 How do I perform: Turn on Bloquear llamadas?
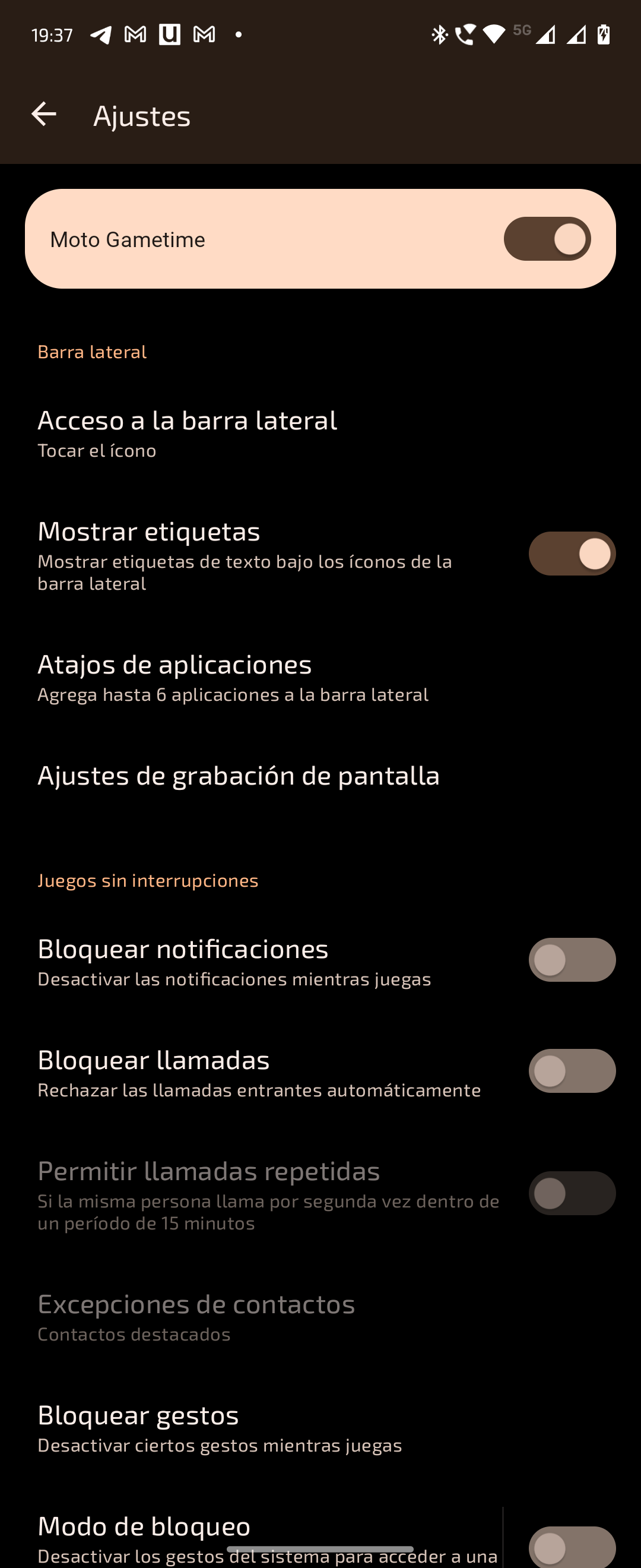(x=572, y=1071)
